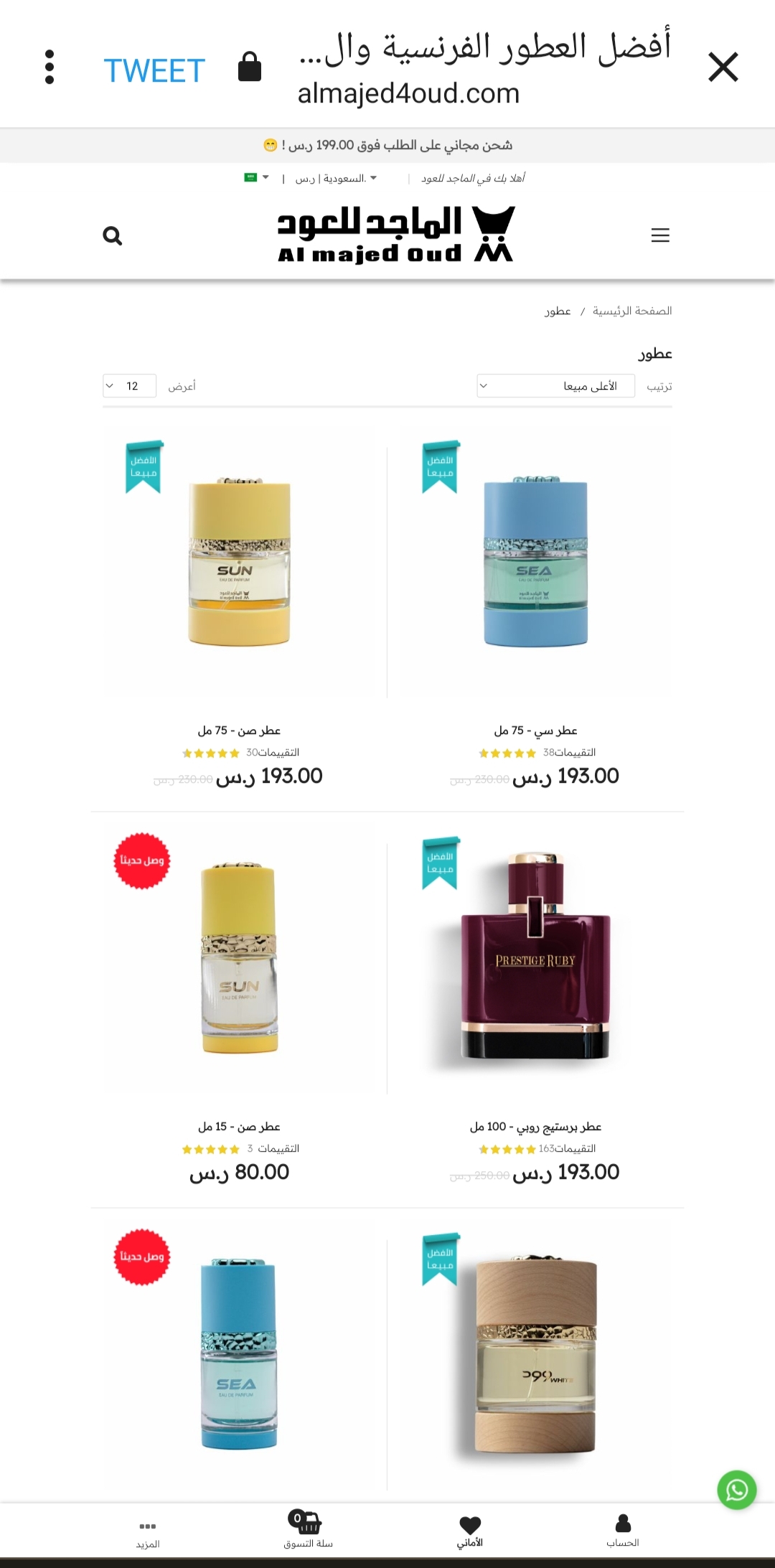Open the browser overflow menu
The image size is (775, 1568).
coord(50,67)
